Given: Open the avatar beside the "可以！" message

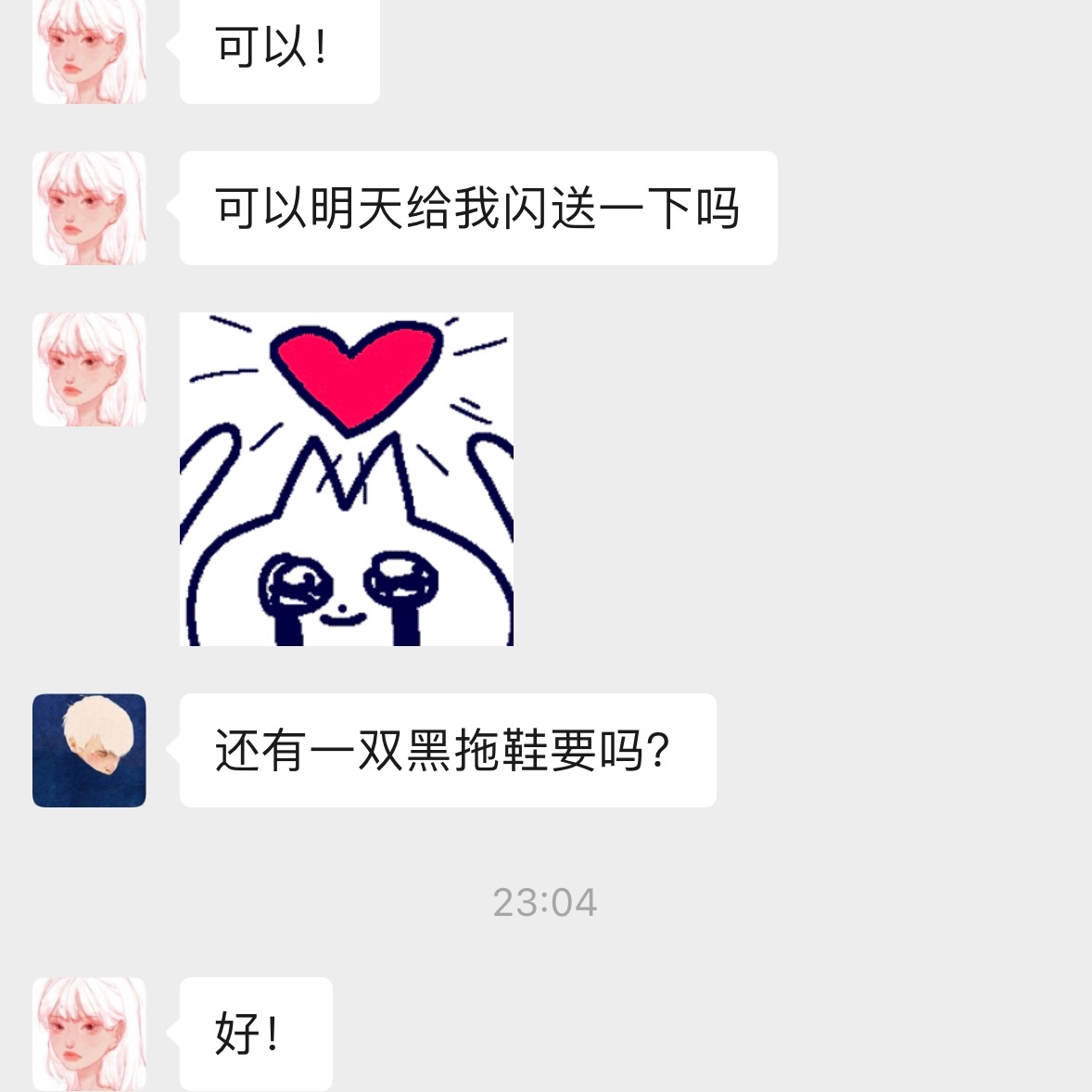Looking at the screenshot, I should pos(89,50).
